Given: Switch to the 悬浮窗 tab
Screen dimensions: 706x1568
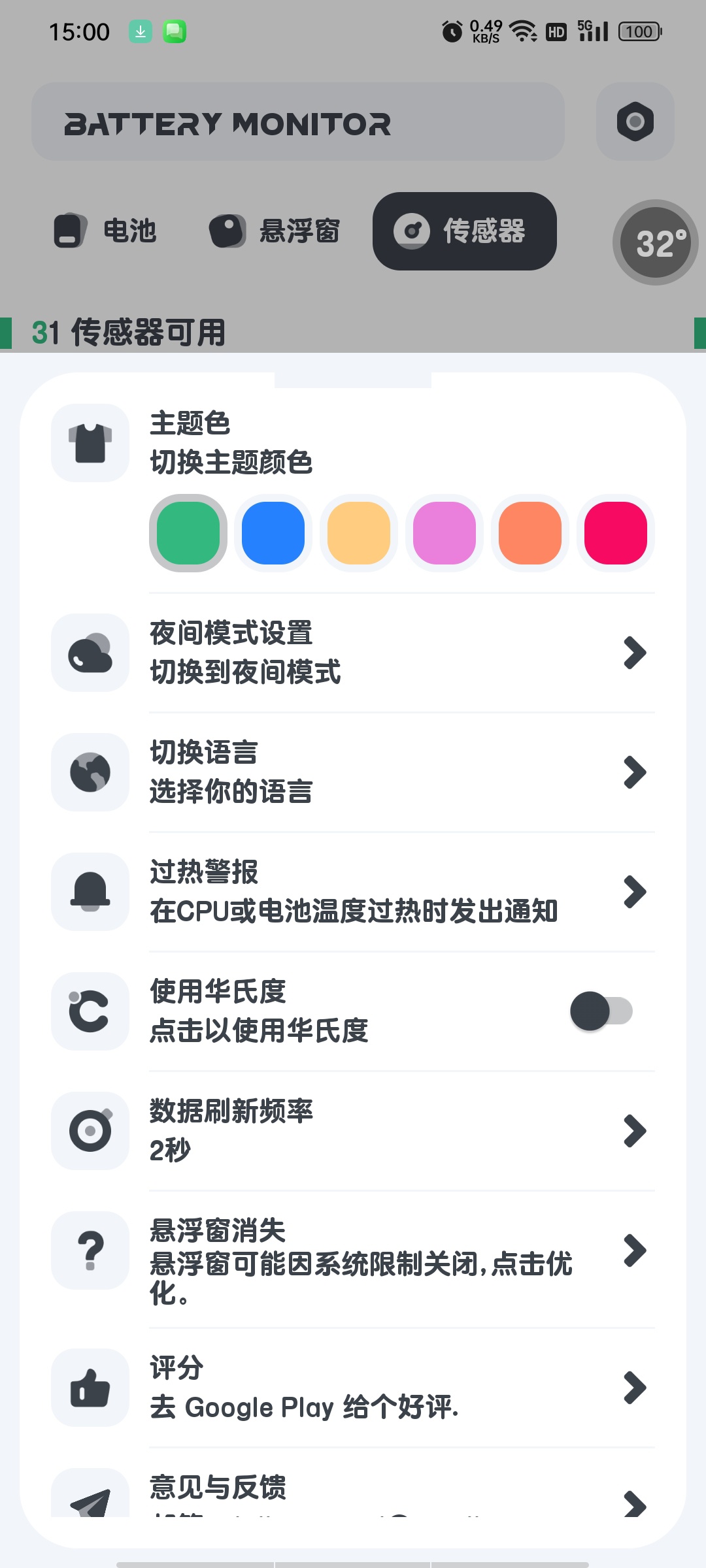Looking at the screenshot, I should [x=275, y=231].
